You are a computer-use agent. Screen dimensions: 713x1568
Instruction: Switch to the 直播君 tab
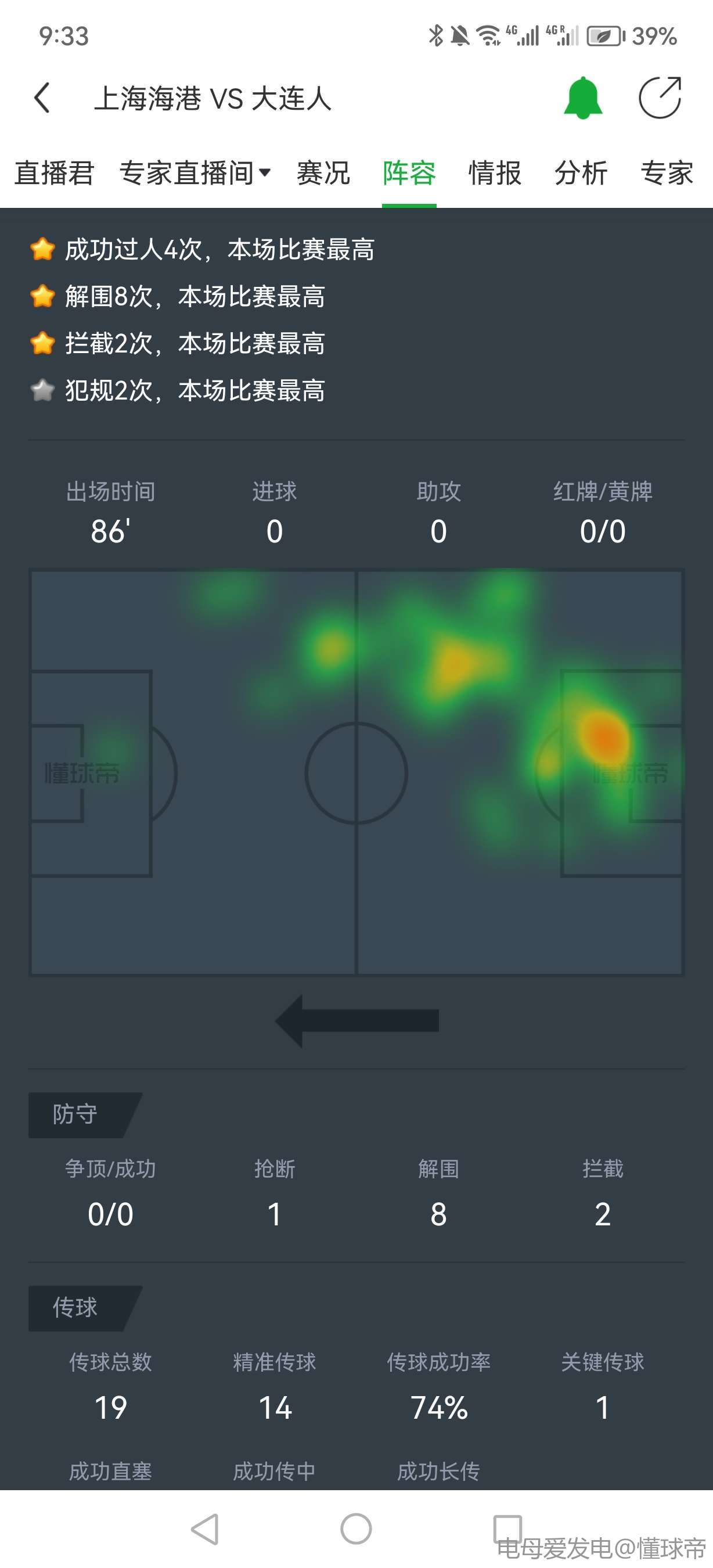point(54,174)
